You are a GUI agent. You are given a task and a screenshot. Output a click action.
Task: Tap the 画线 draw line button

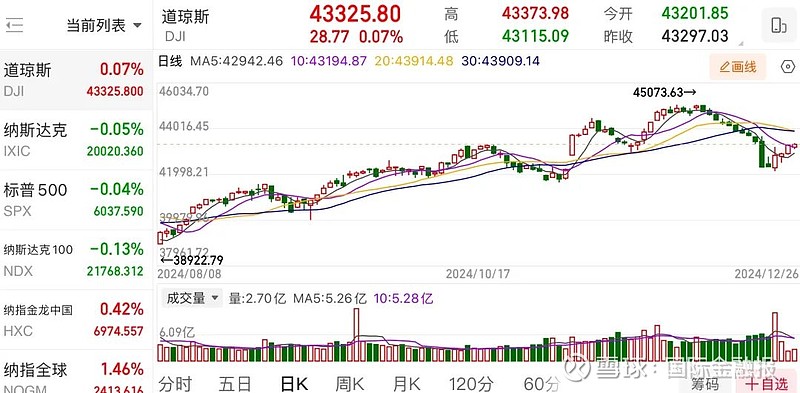pos(737,67)
